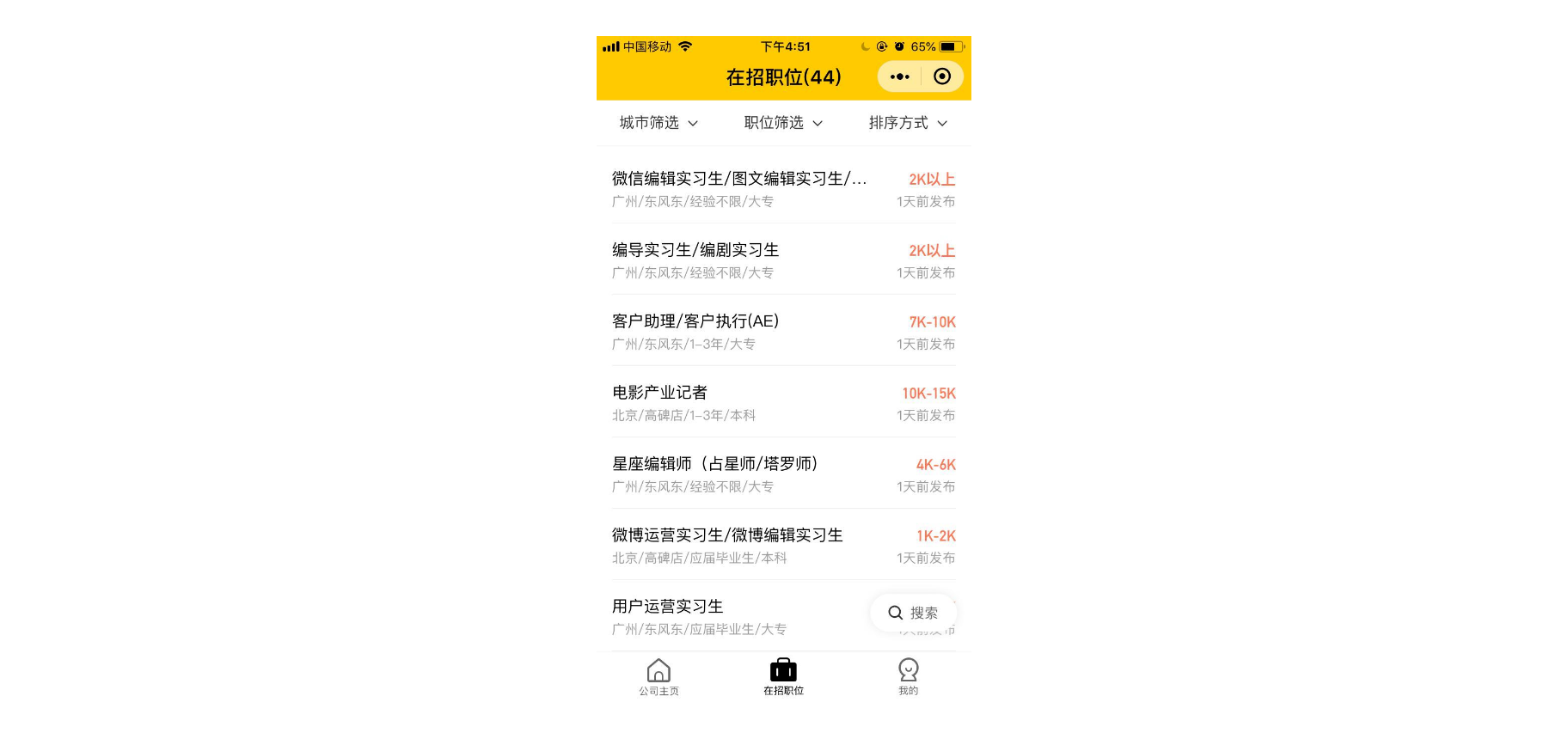
Task: Switch to the 公司主页 tab
Action: [658, 676]
